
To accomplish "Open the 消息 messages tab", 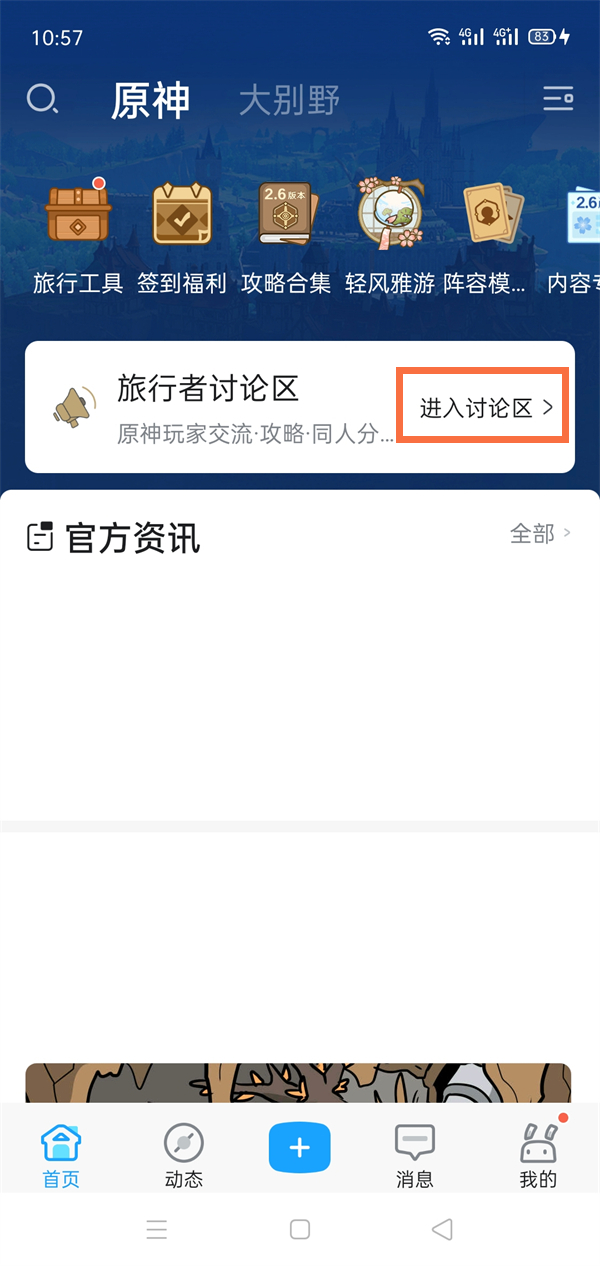I will click(414, 1155).
